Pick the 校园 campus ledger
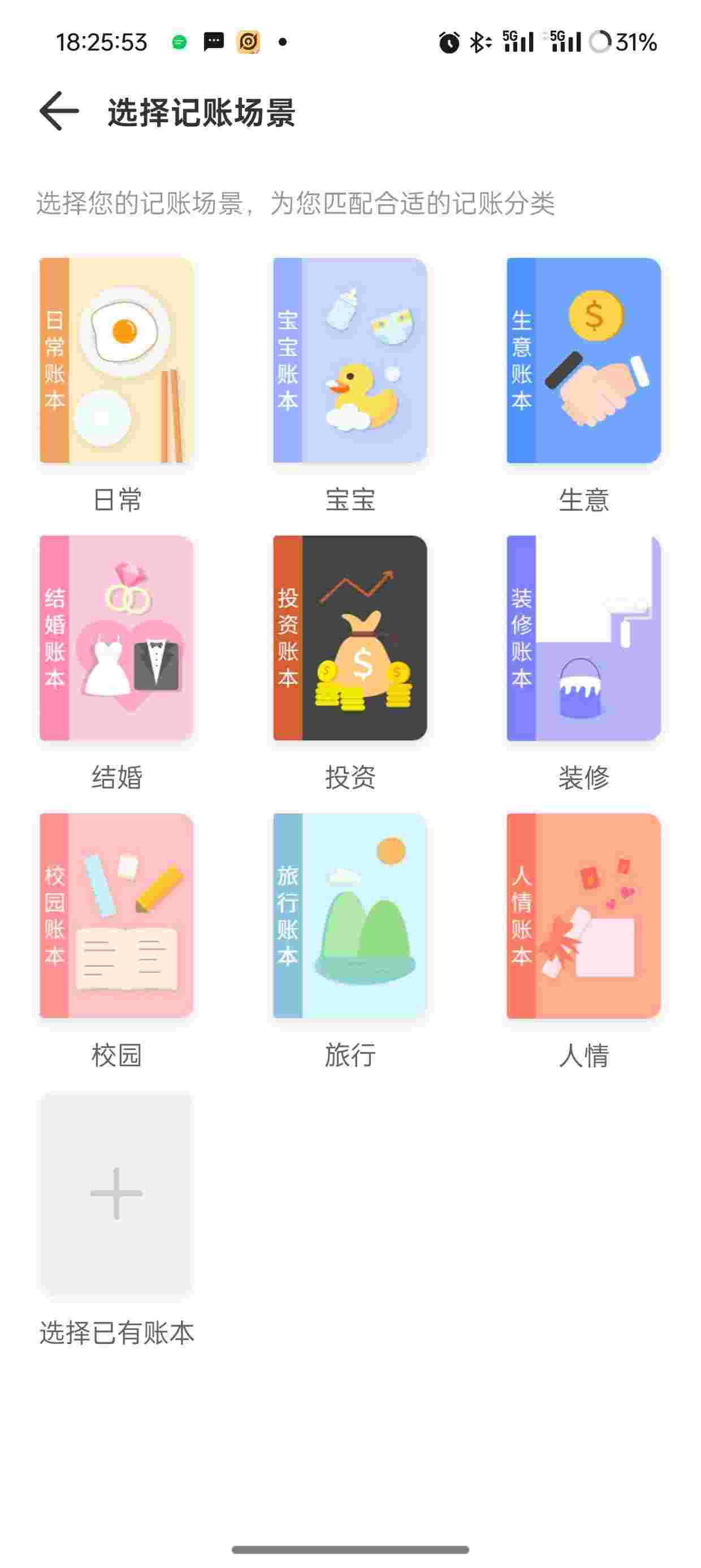Viewport: 701px width, 1568px height. (x=116, y=915)
